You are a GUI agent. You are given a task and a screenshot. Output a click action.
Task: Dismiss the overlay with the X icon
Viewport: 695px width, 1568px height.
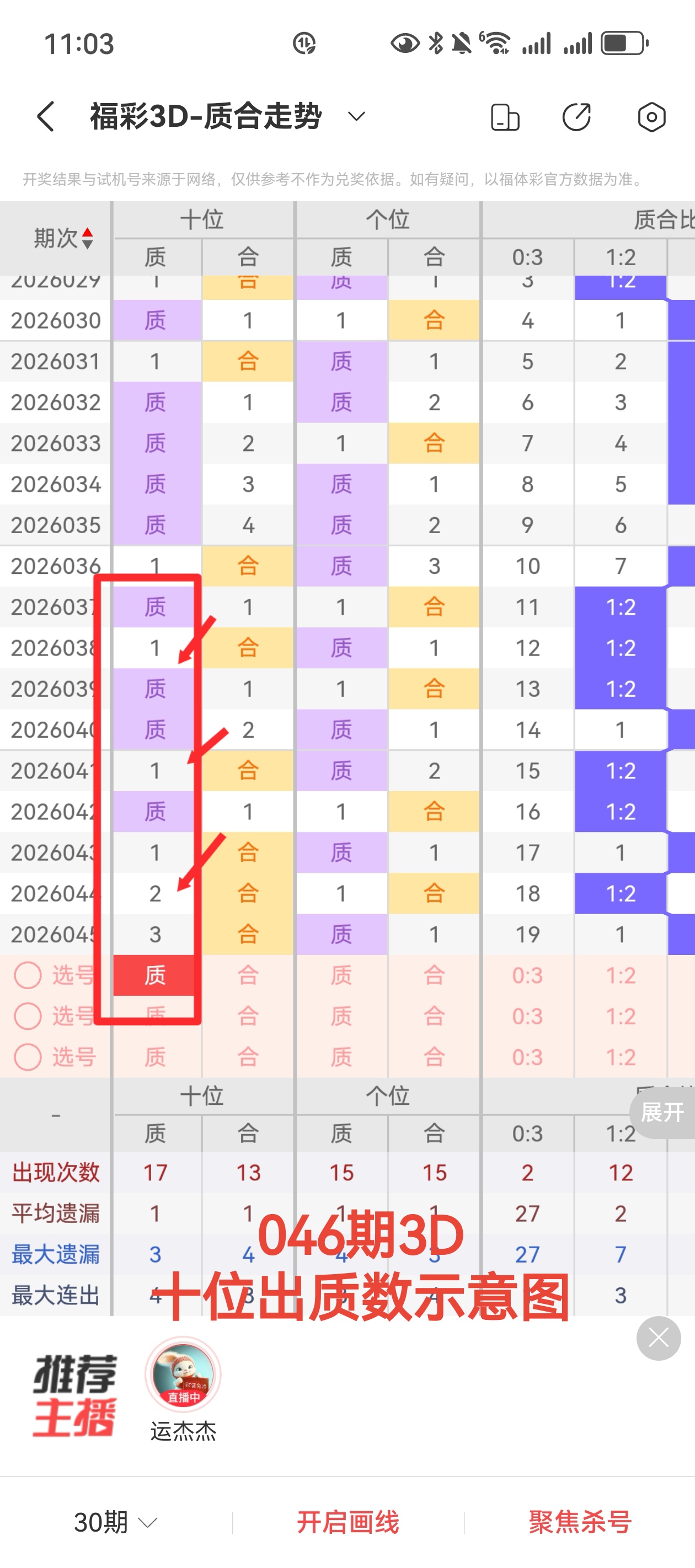pos(659,1338)
